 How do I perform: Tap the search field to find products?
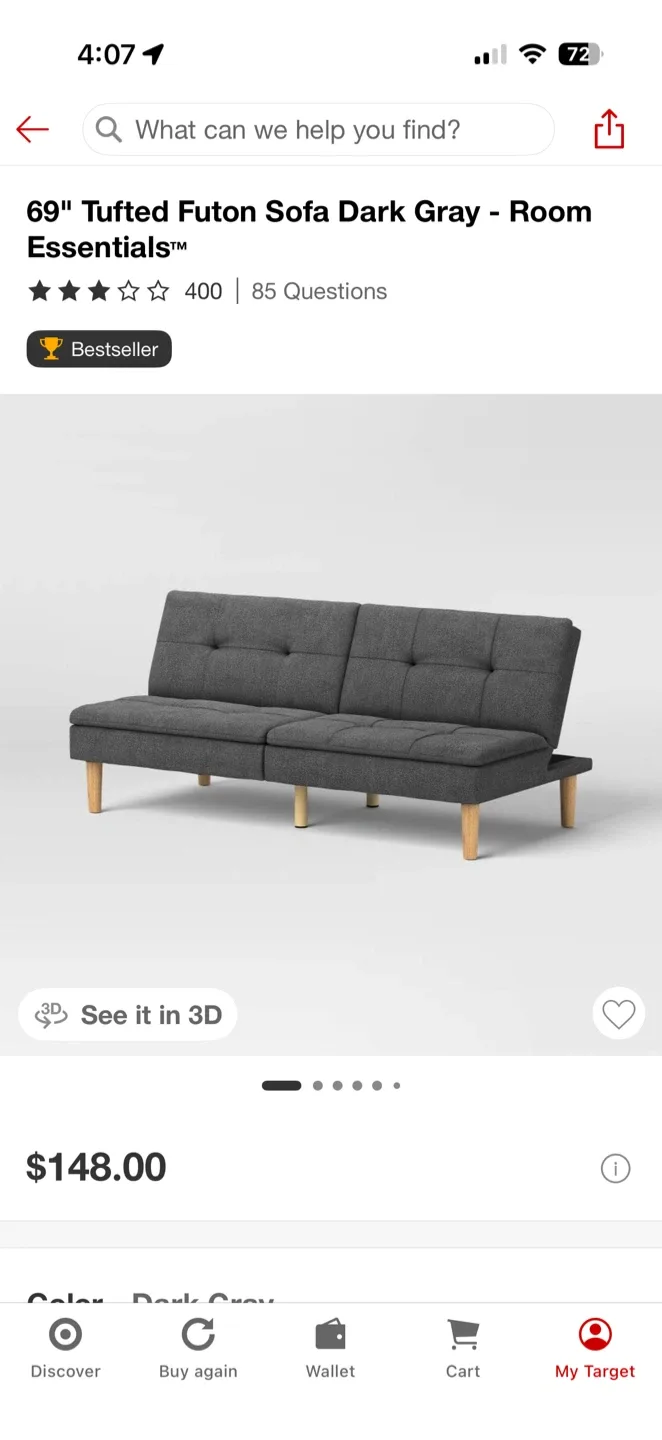pos(318,130)
